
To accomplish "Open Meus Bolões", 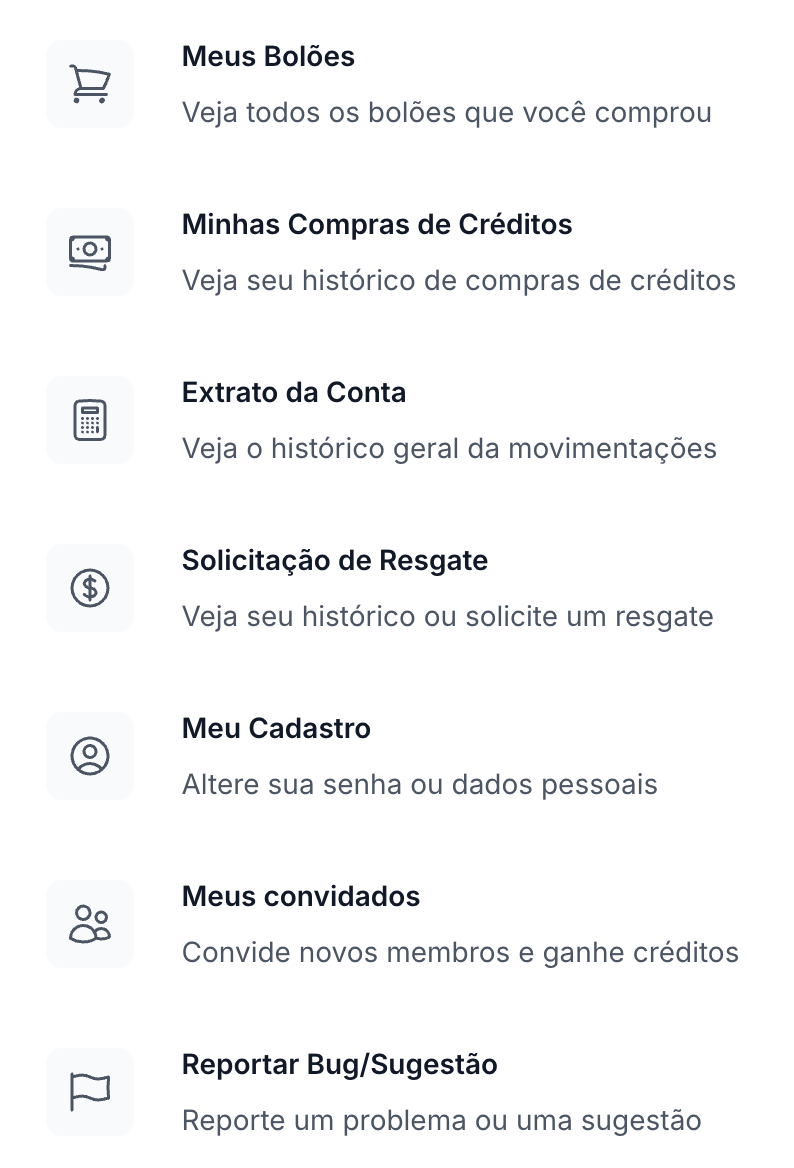I will coord(268,57).
